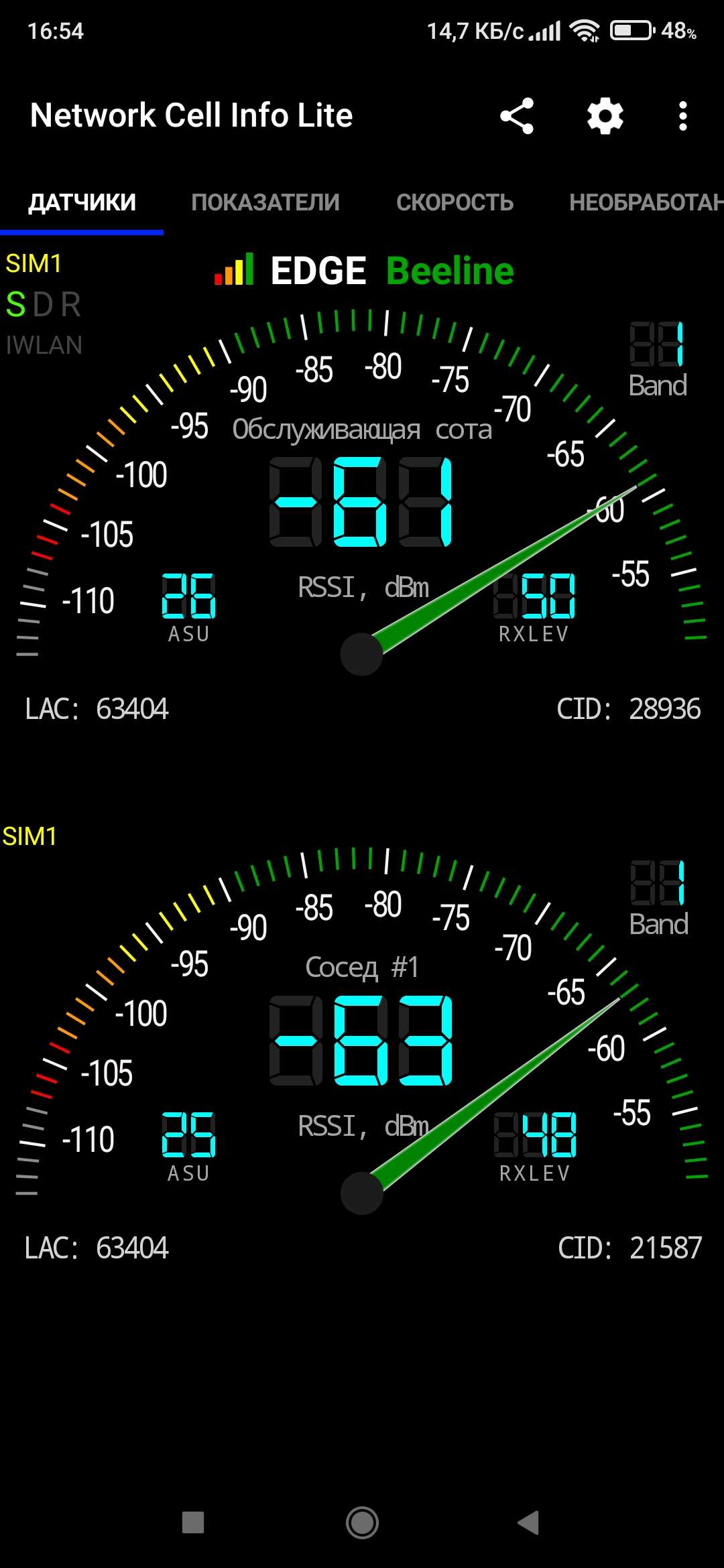Switch to the СКОРОСТЬ tab
Viewport: 724px width, 1568px height.
[x=455, y=202]
